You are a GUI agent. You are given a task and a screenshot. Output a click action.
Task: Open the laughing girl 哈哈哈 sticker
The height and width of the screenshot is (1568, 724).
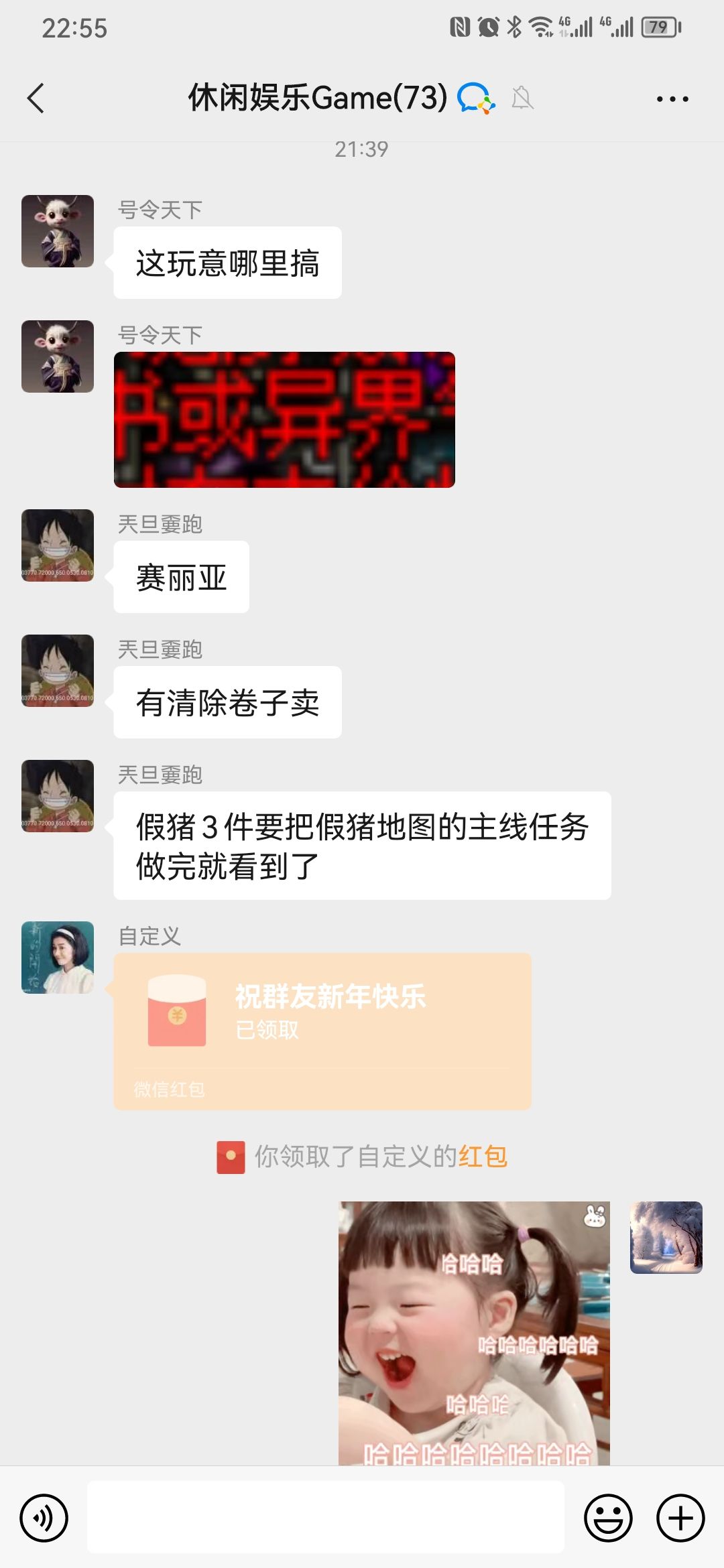pyautogui.click(x=474, y=1332)
